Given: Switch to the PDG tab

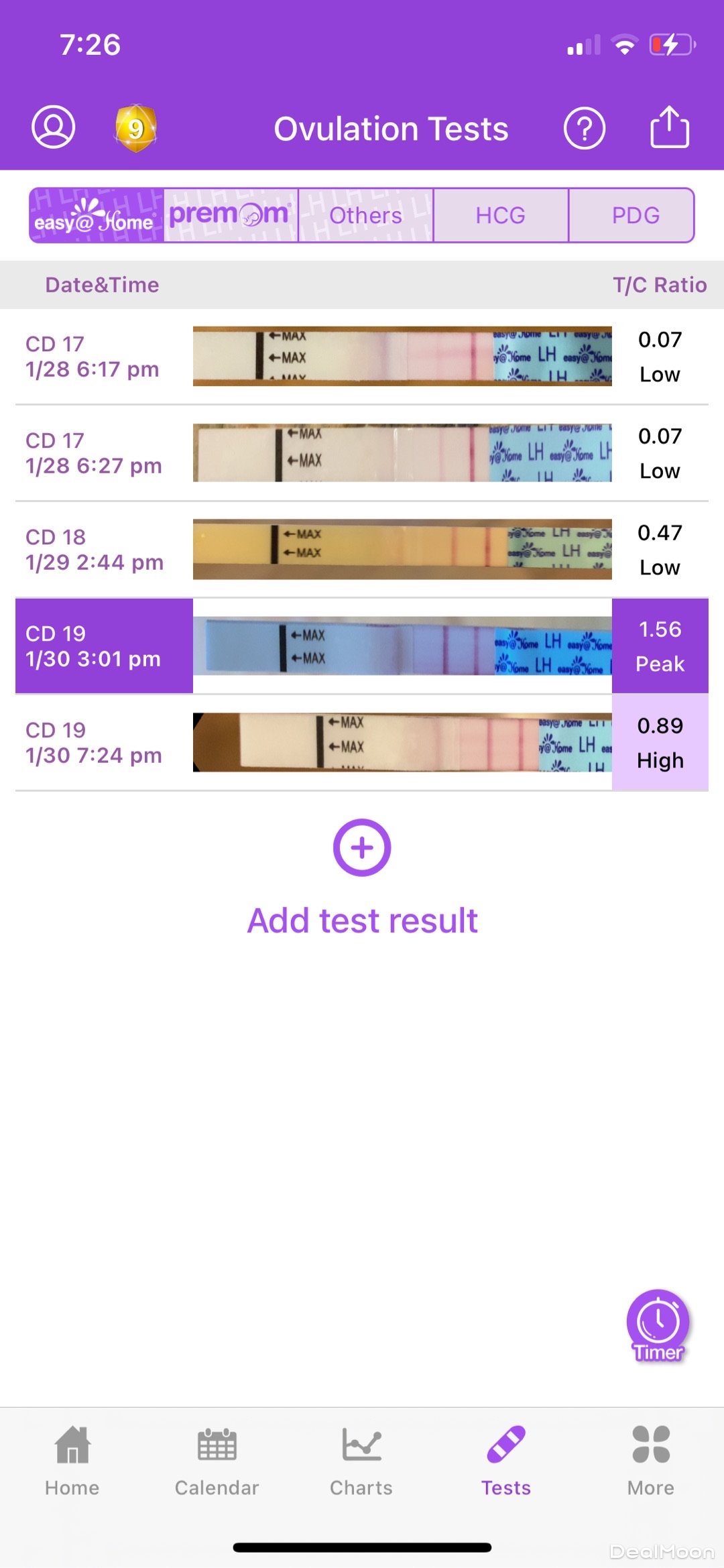Looking at the screenshot, I should 634,215.
